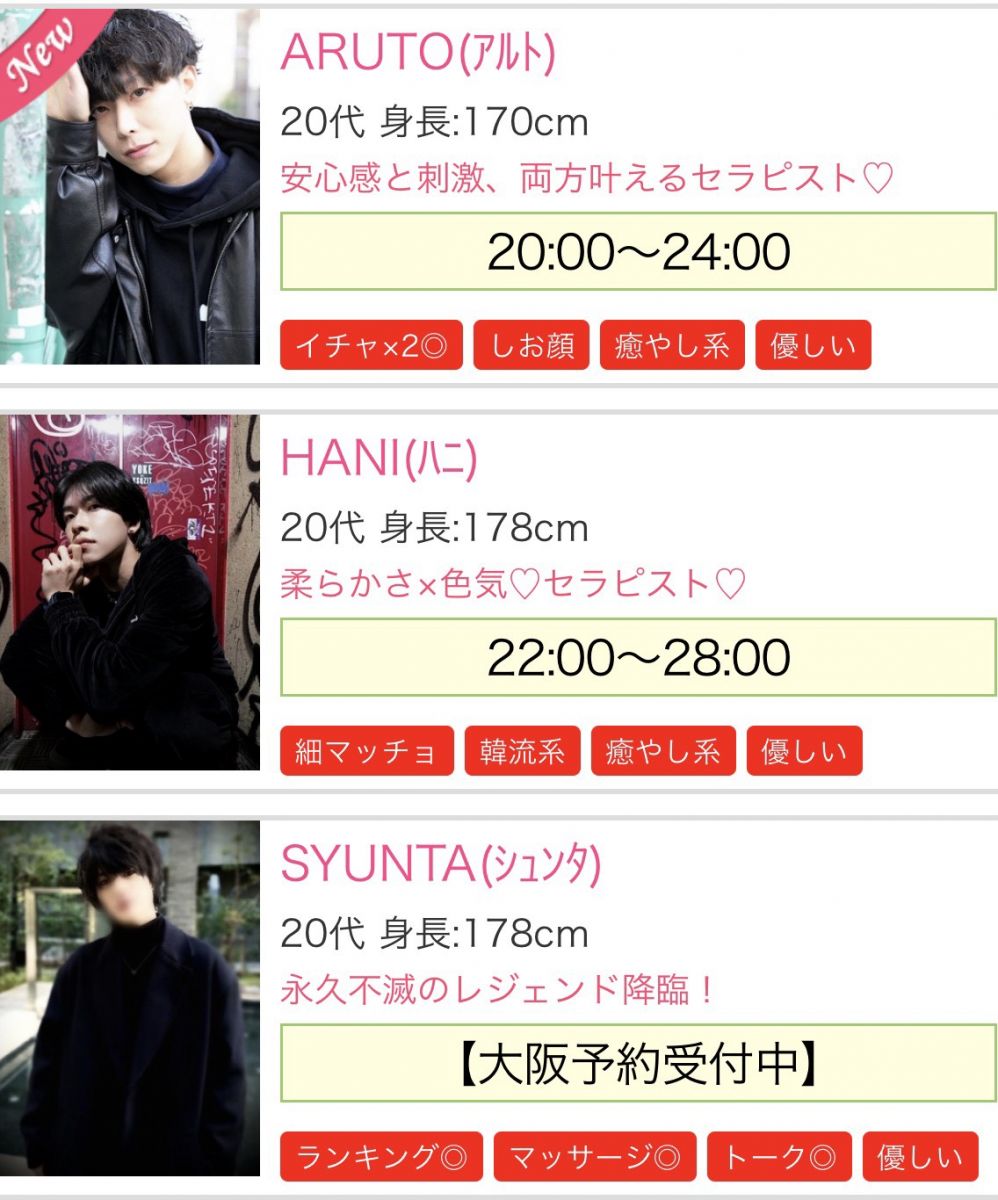
Task: Select the マッサージ◎ tag
Action: 595,1158
